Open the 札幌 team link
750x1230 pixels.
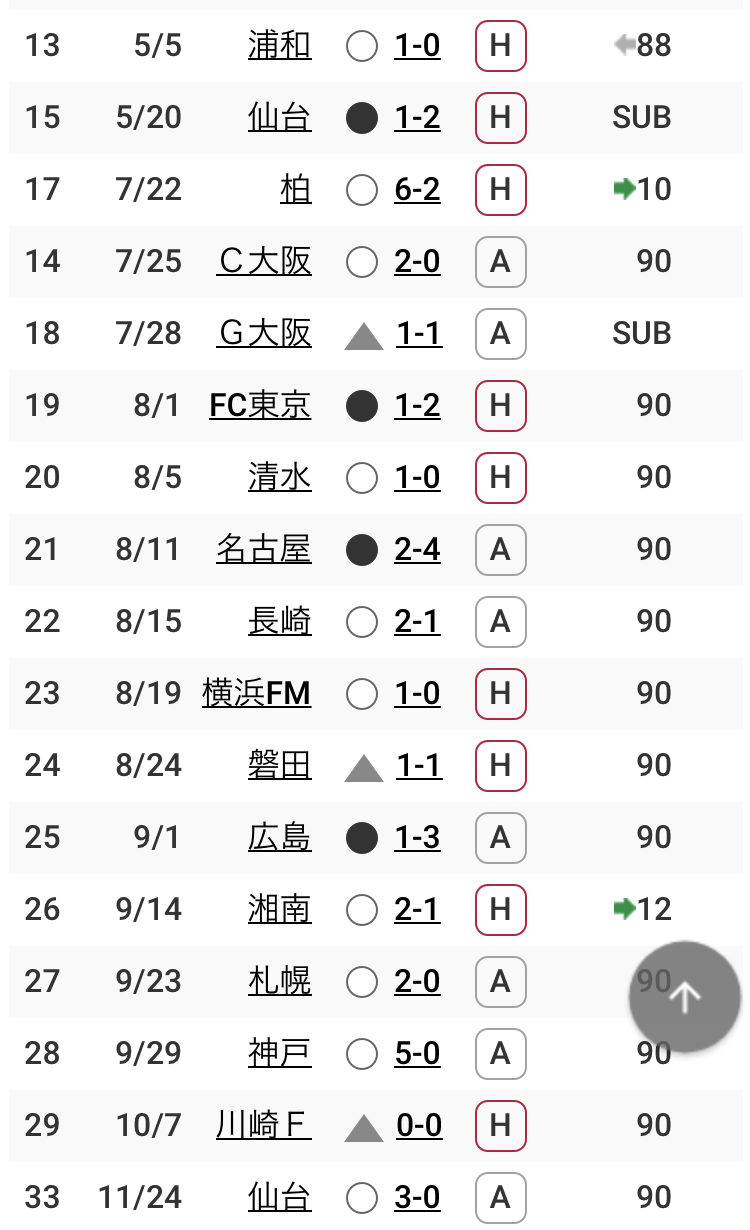pos(279,982)
